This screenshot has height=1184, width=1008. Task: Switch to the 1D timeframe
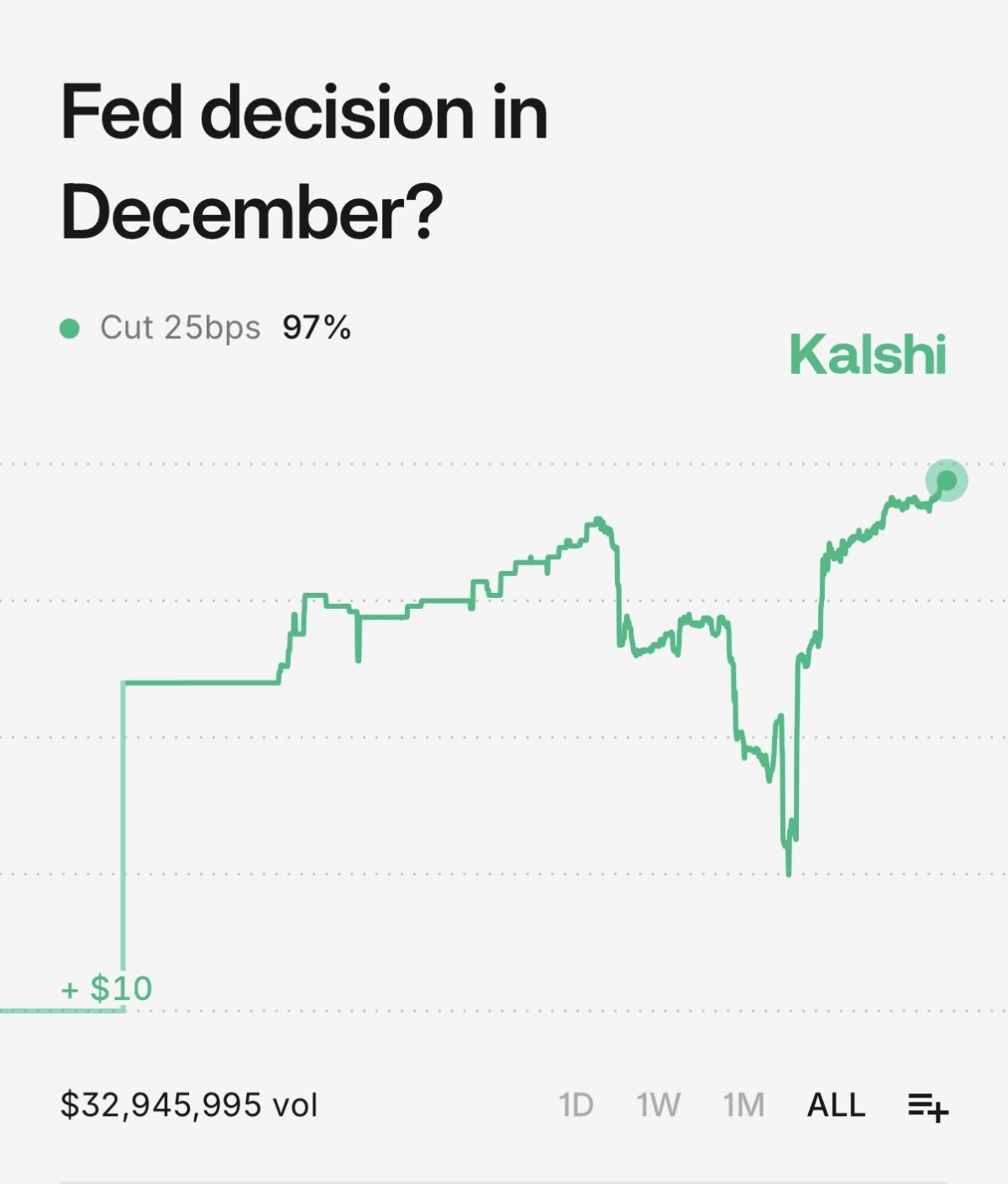pos(577,1106)
